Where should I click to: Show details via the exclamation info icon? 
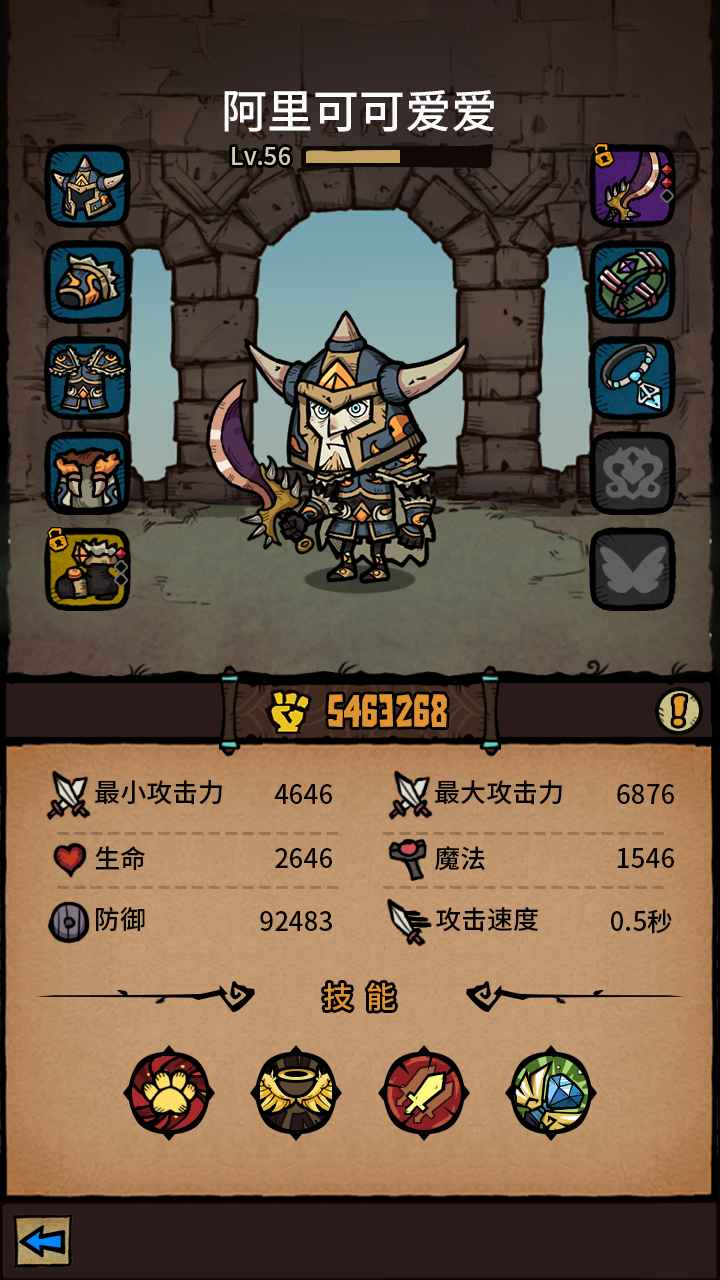[678, 711]
